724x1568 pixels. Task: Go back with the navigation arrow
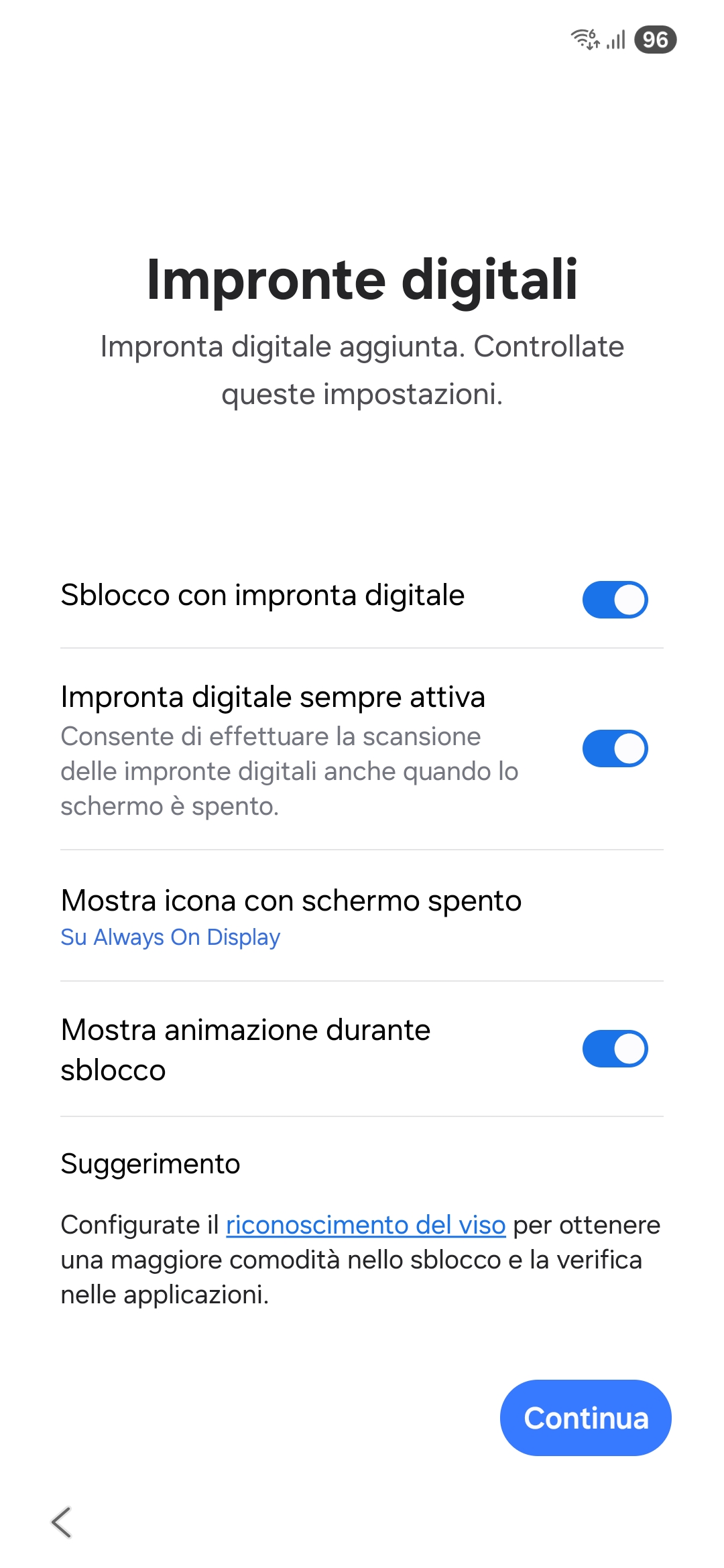coord(62,1522)
